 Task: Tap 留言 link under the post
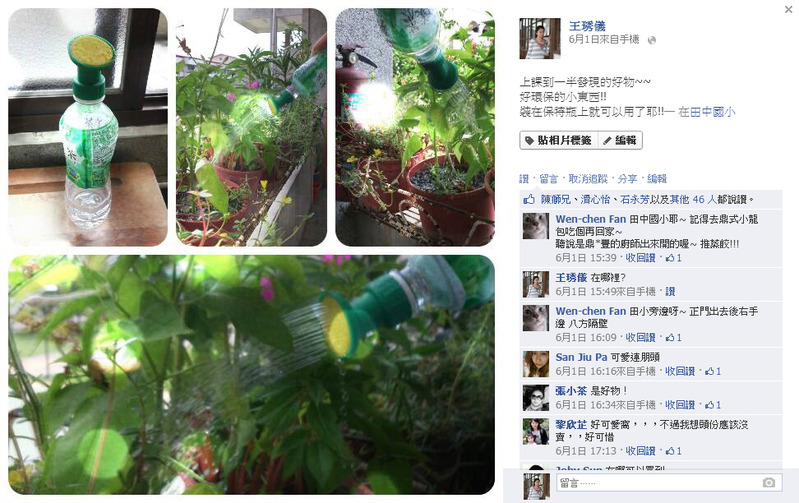pyautogui.click(x=548, y=179)
